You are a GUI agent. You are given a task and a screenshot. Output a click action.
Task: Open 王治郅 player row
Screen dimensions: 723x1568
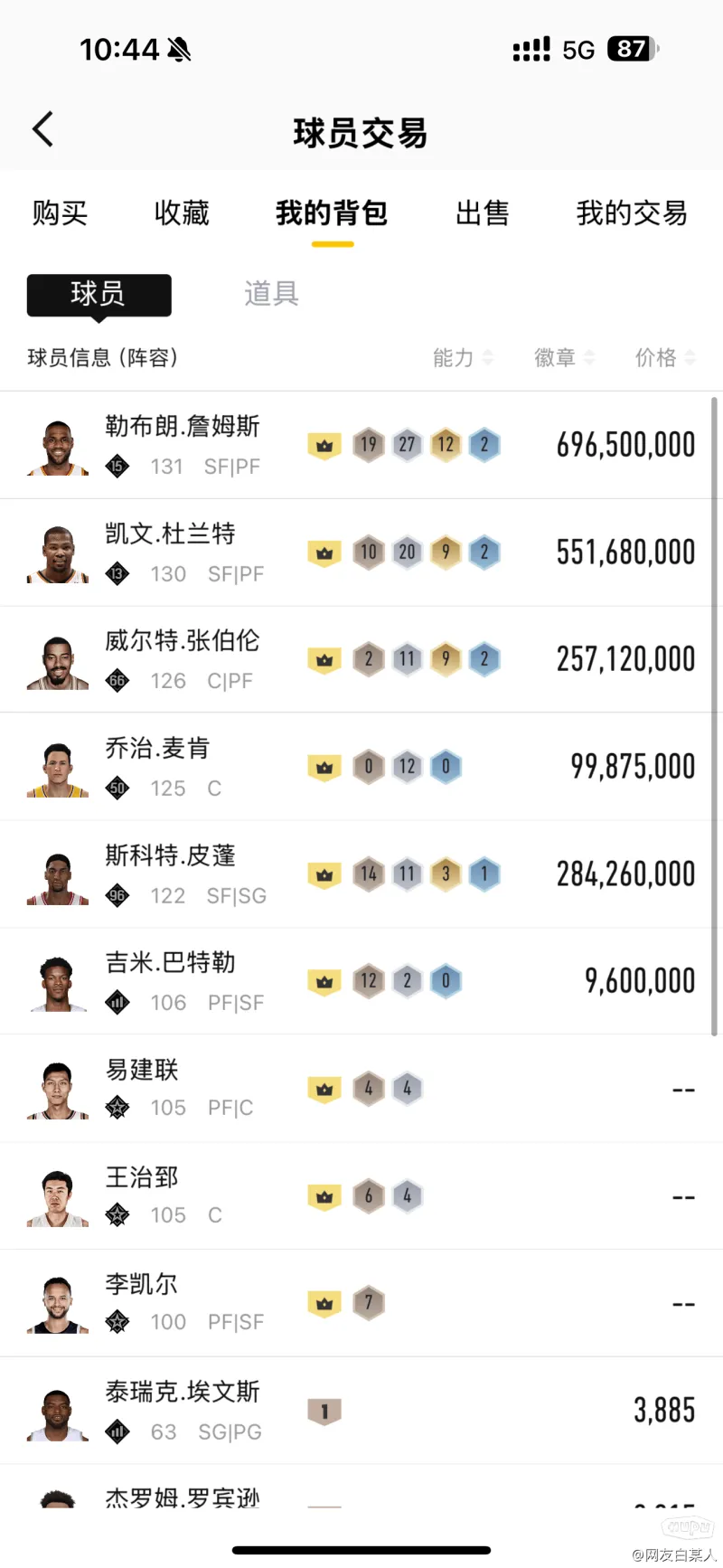click(x=361, y=1196)
